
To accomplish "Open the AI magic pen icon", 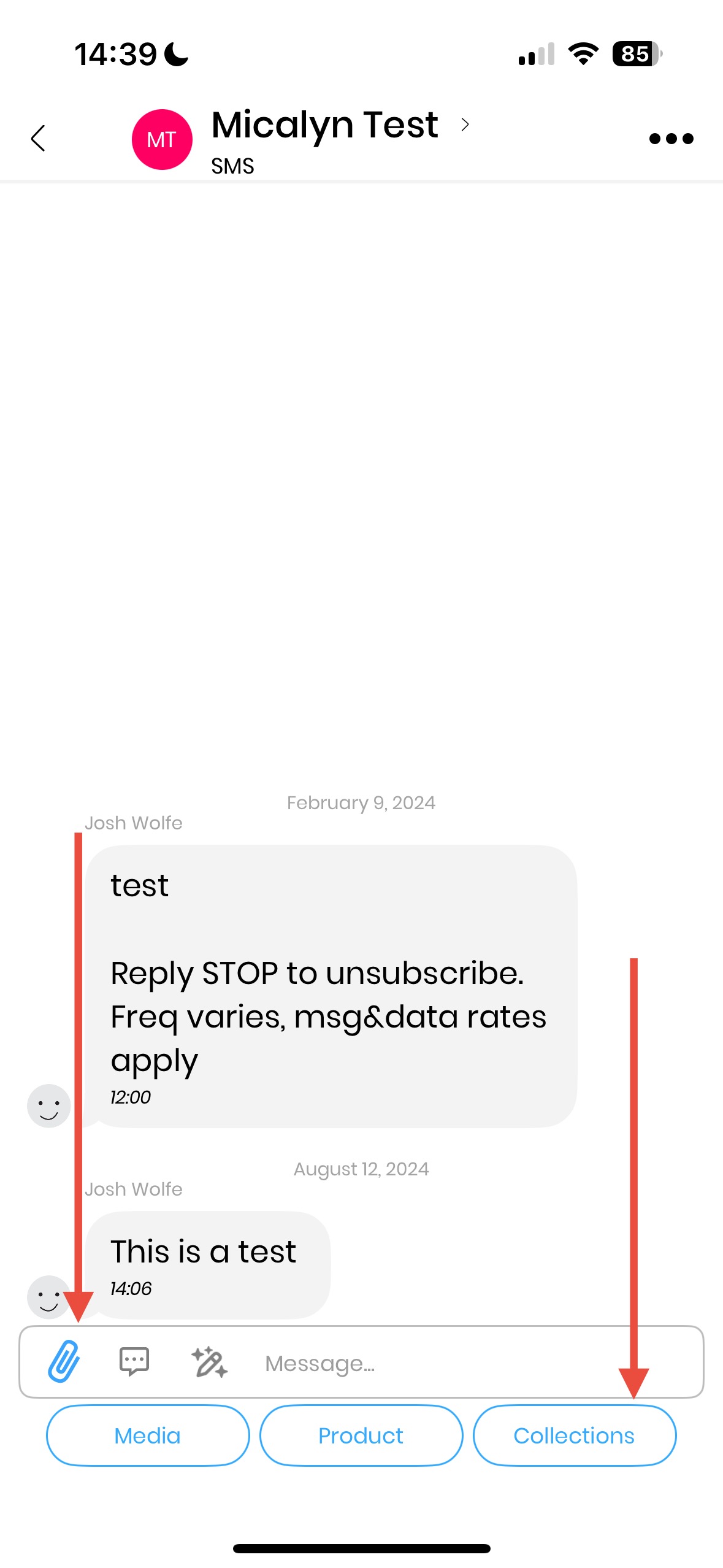I will (x=209, y=1361).
